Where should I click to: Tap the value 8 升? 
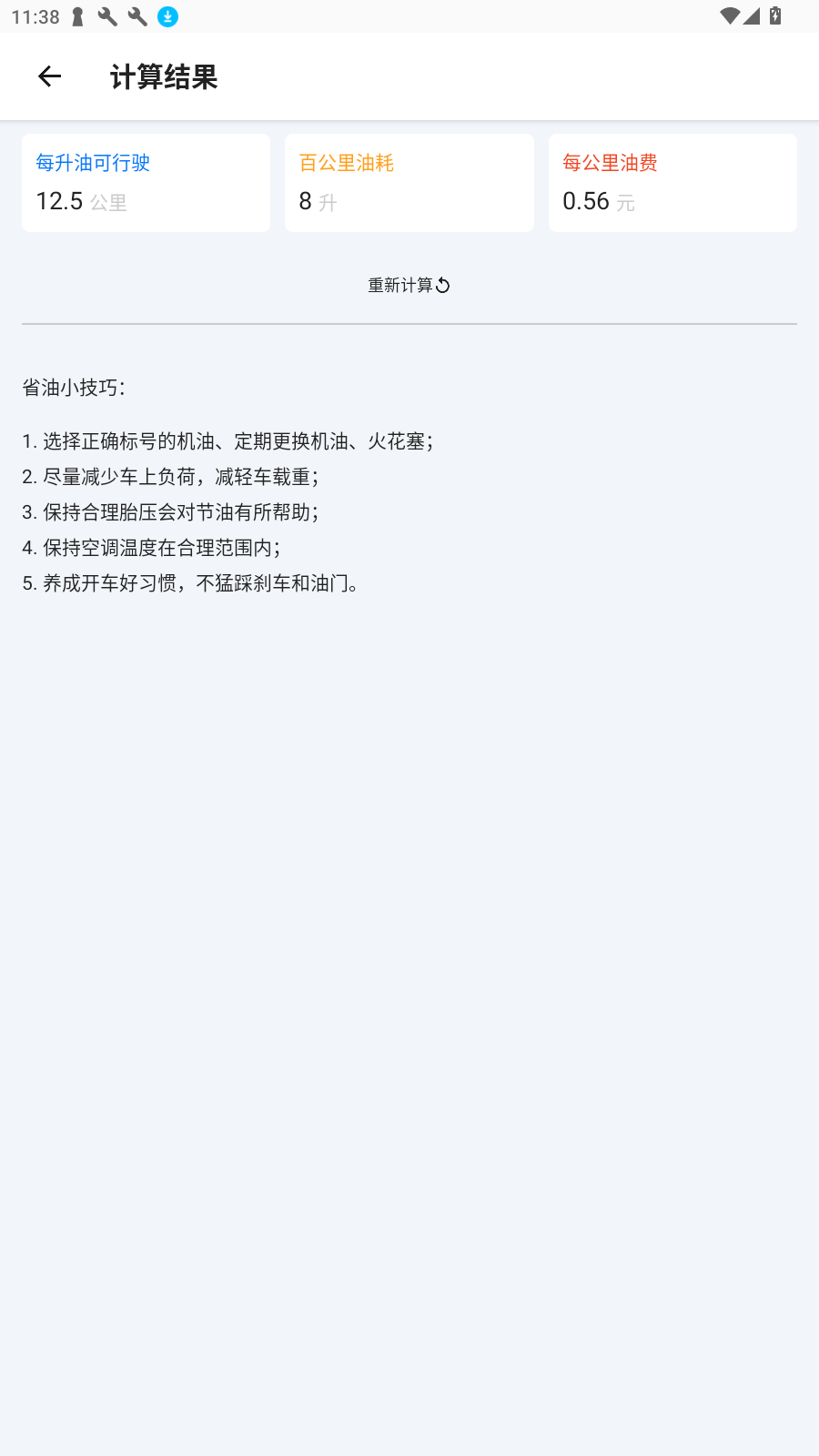[318, 201]
